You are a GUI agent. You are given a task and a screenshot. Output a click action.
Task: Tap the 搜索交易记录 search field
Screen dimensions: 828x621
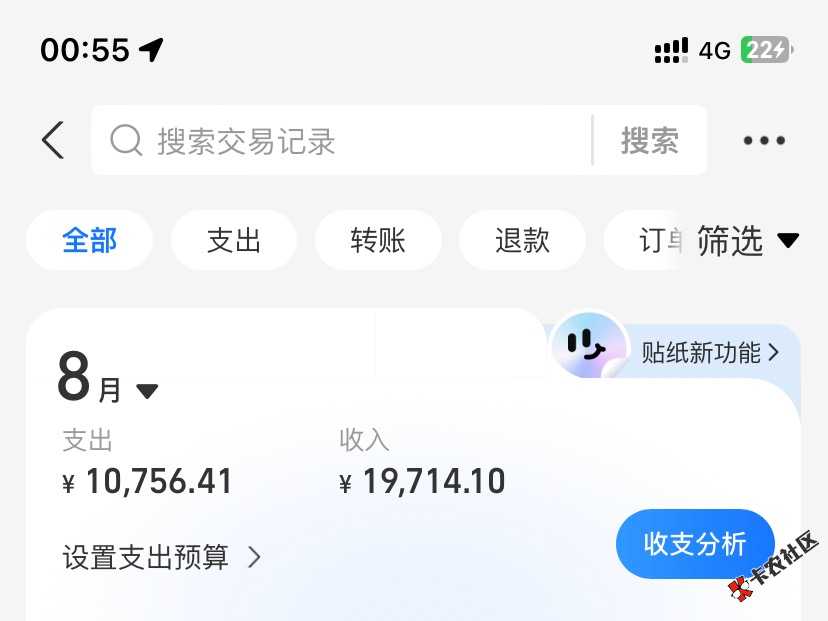pyautogui.click(x=340, y=141)
